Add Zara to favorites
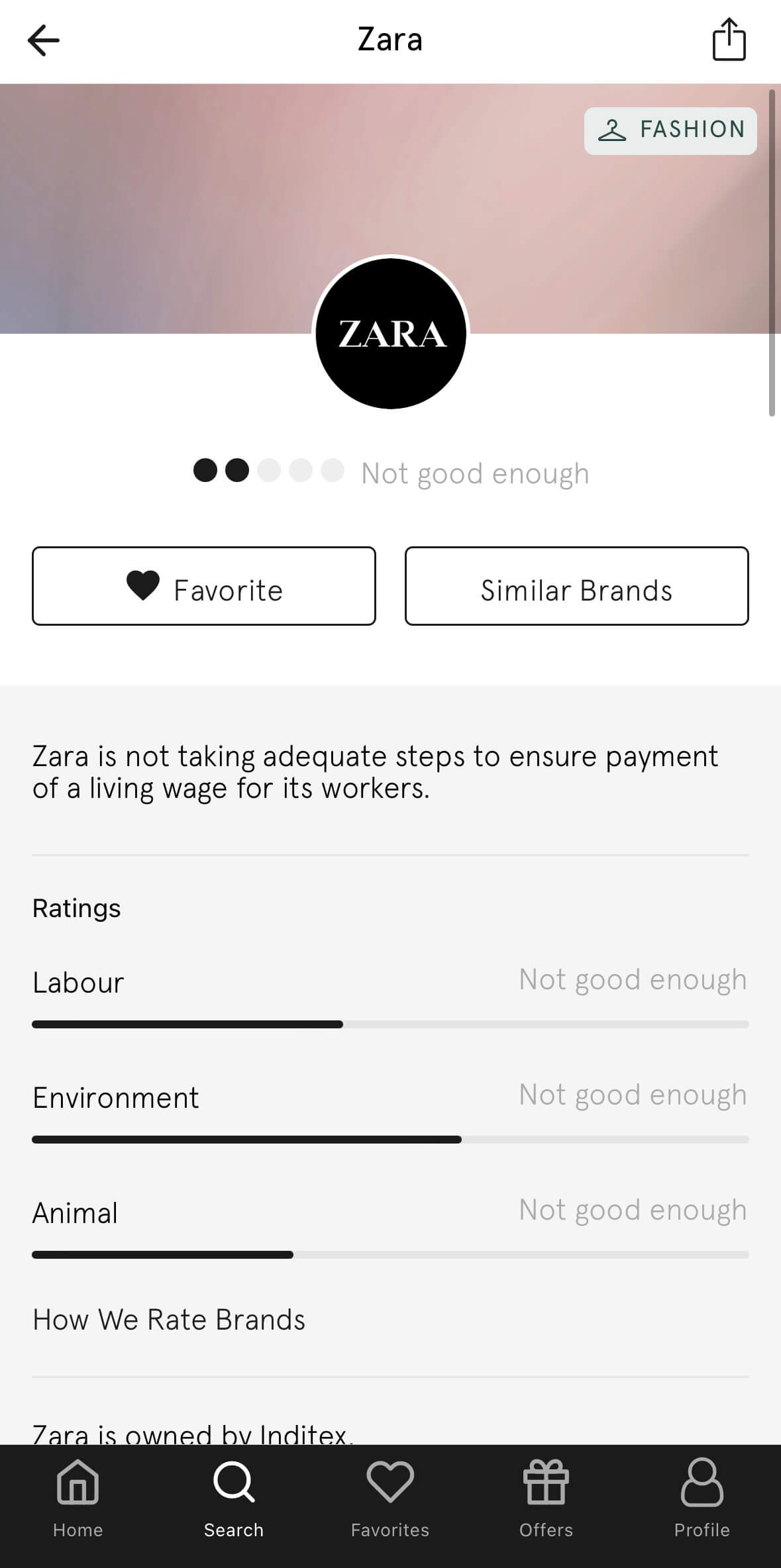Viewport: 781px width, 1568px height. 204,586
